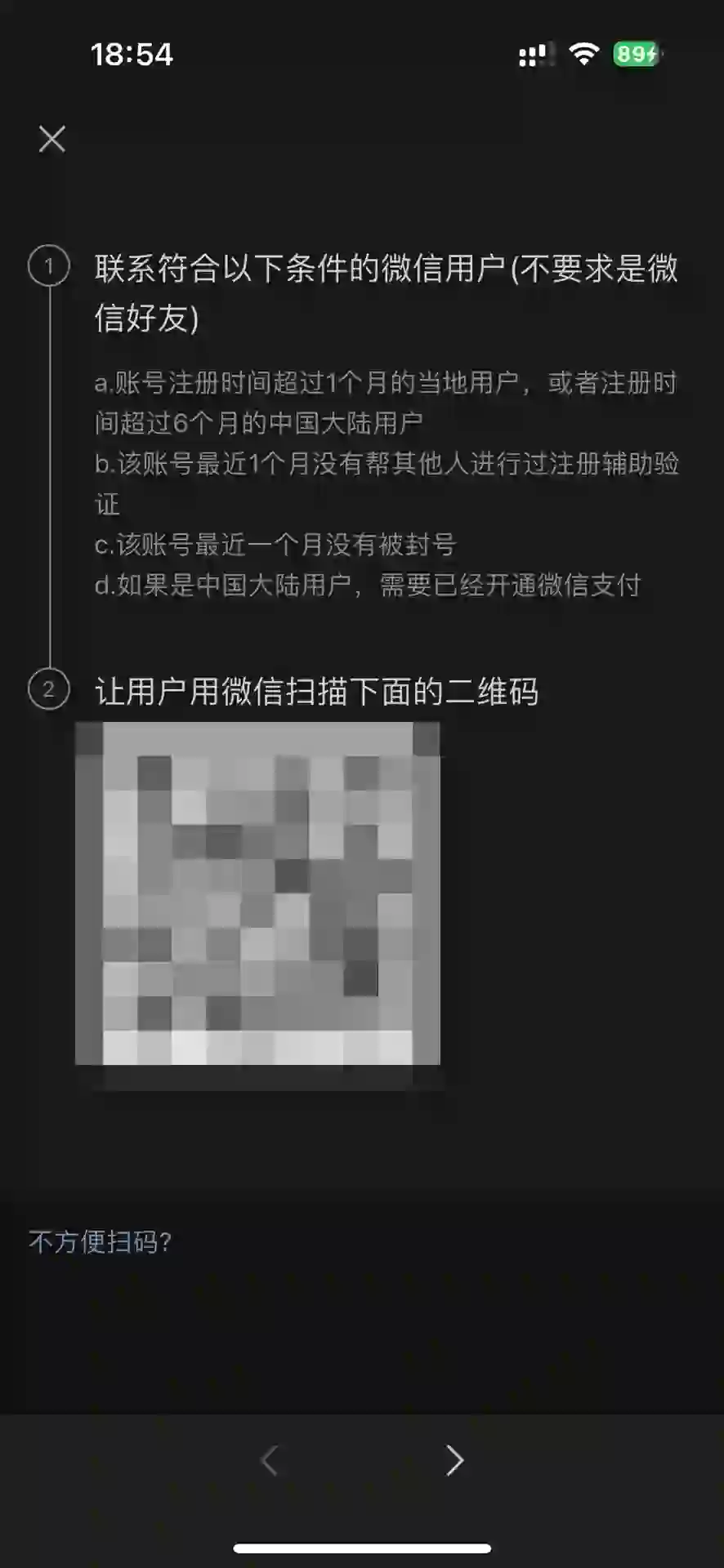Go back with the left arrow

270,1459
